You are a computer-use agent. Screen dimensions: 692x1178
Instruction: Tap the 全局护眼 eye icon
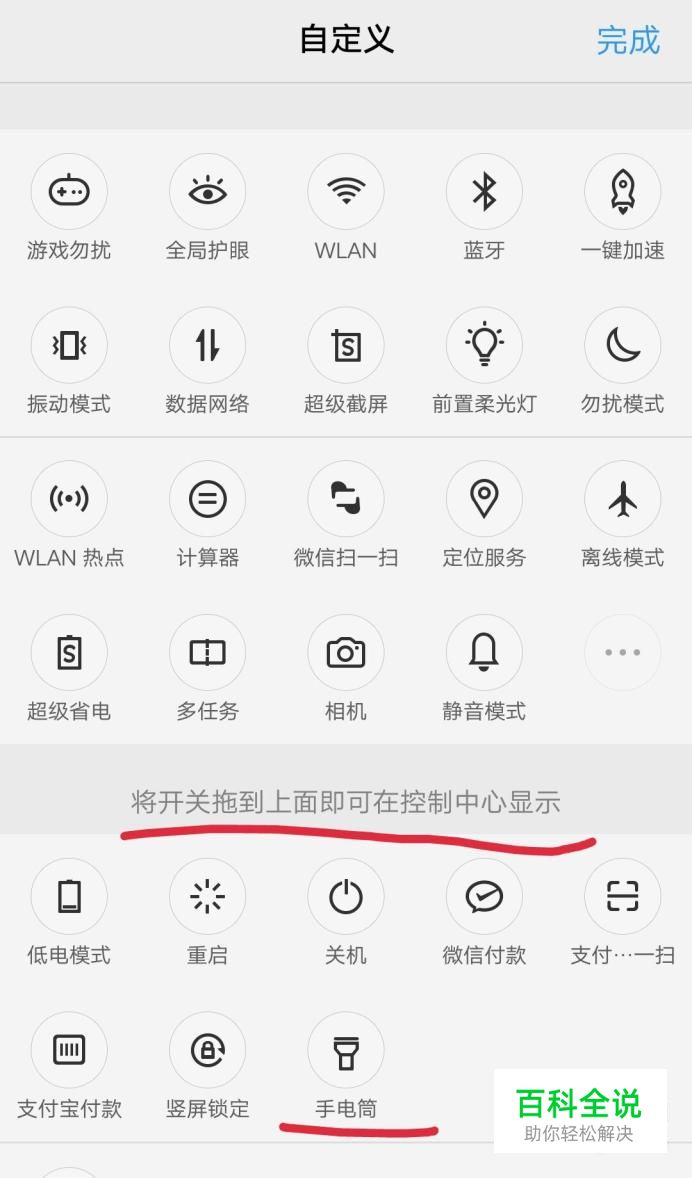(x=207, y=192)
